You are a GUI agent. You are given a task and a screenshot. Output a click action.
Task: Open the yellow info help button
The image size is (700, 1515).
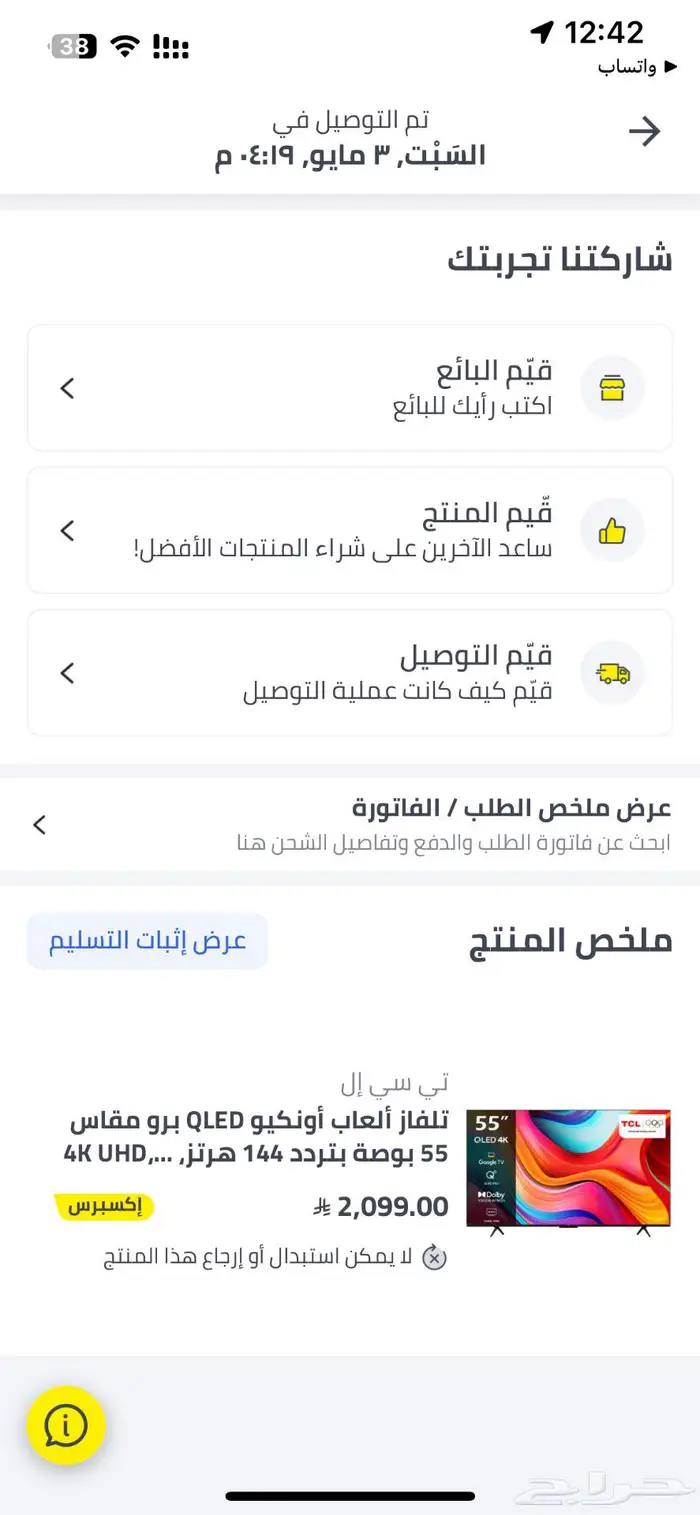point(66,1426)
